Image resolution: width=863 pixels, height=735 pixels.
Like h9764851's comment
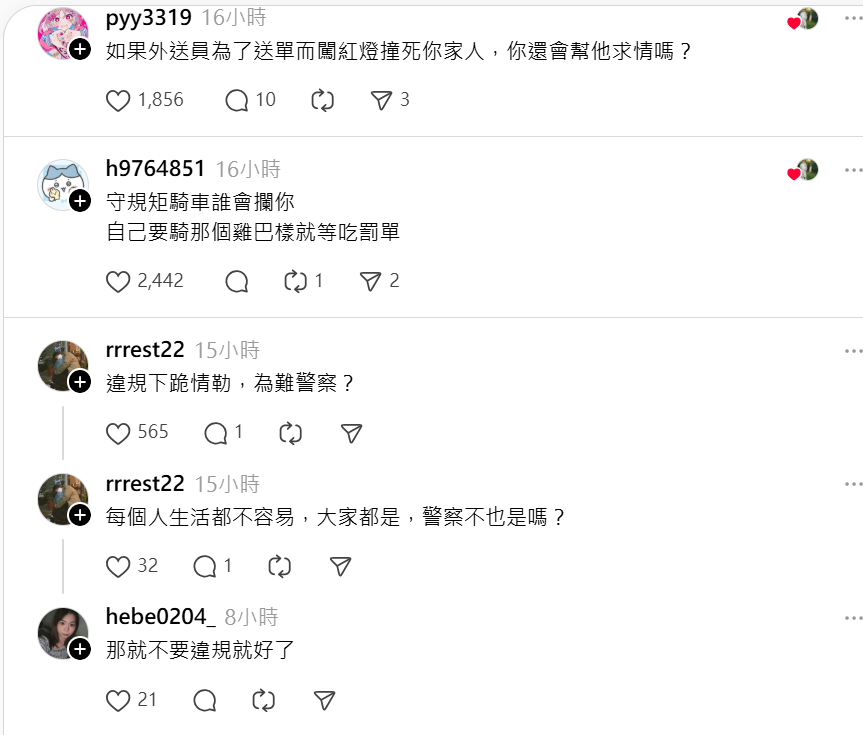coord(118,281)
